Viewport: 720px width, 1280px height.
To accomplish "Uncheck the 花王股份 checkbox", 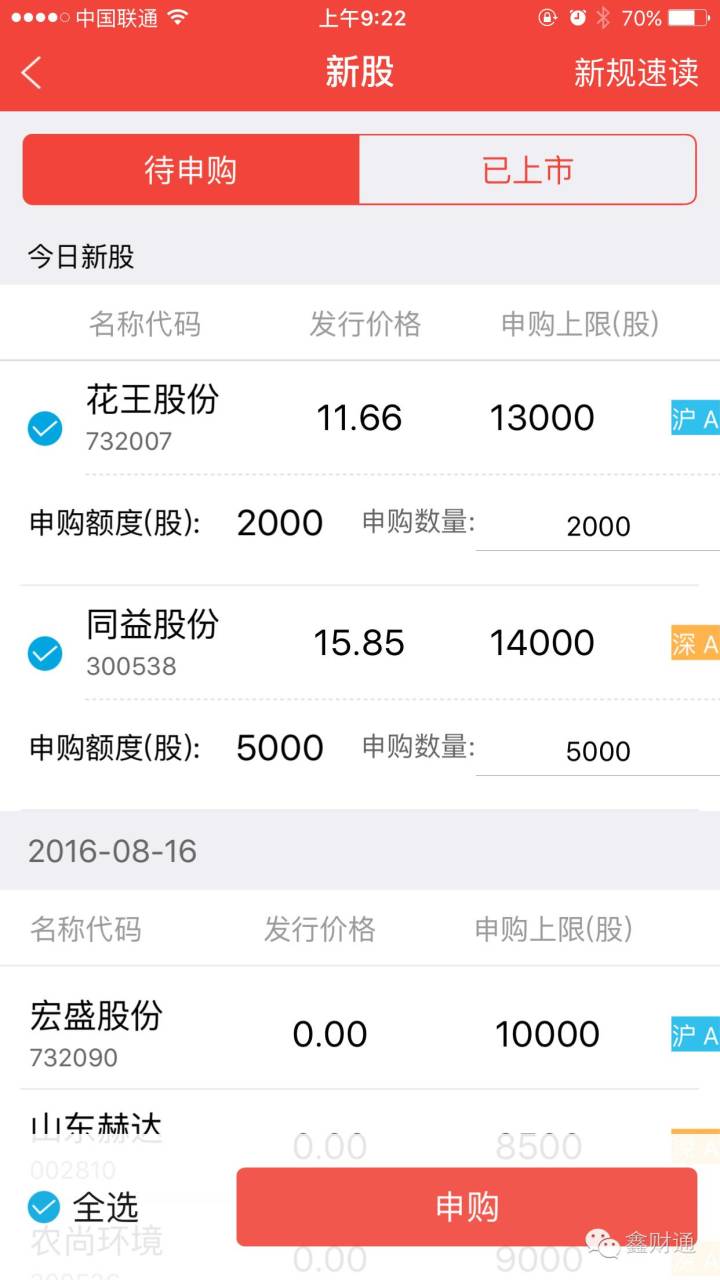I will tap(45, 429).
